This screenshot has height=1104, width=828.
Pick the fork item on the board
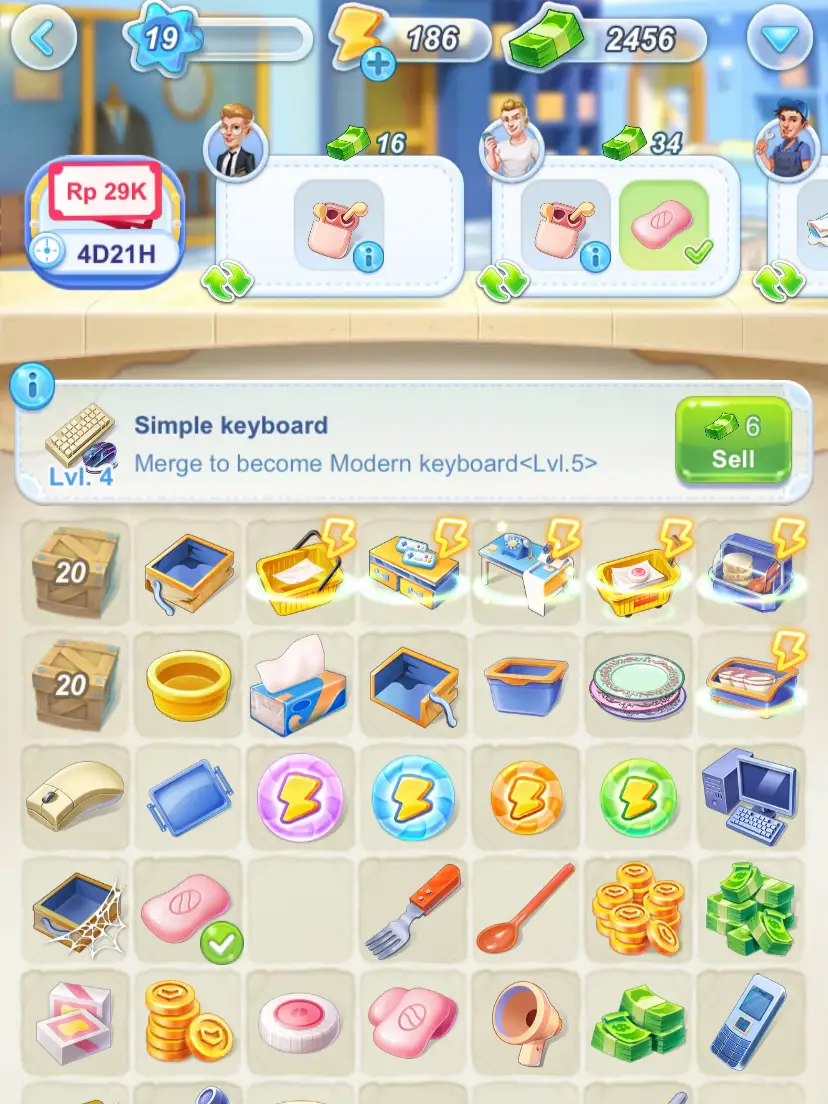[x=413, y=910]
